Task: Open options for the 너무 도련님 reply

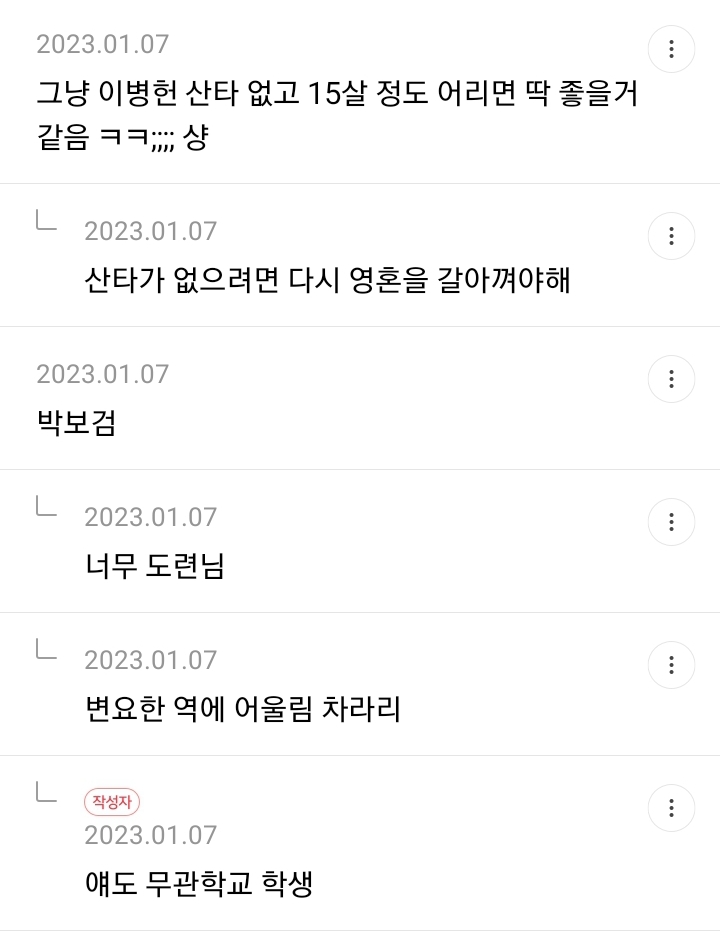Action: pyautogui.click(x=671, y=522)
